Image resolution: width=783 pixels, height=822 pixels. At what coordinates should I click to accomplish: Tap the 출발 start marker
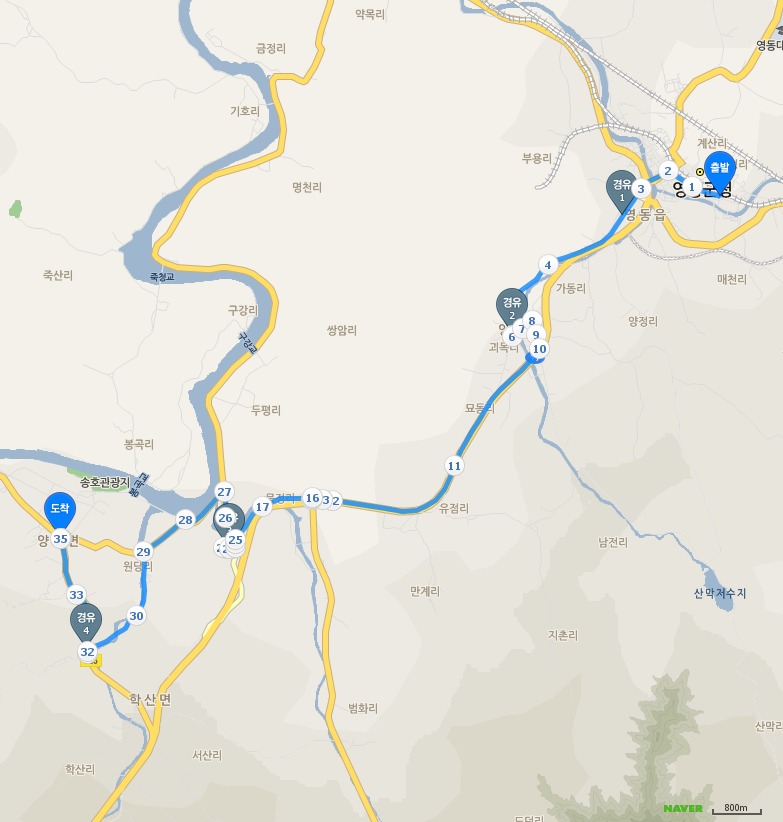718,168
